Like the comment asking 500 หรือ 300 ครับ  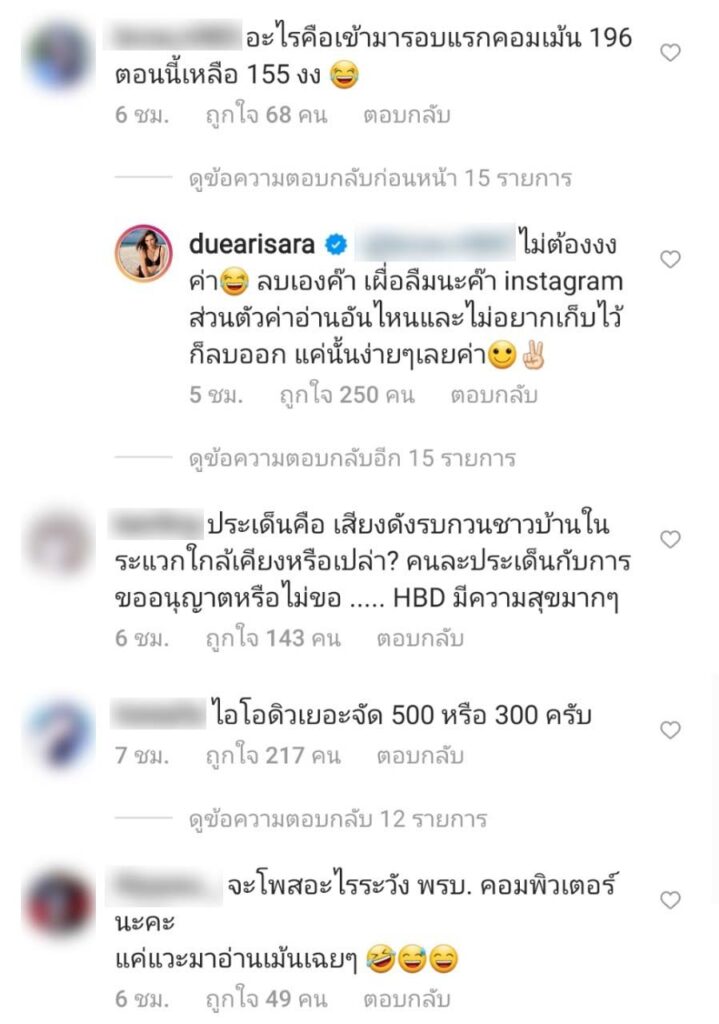tap(672, 728)
